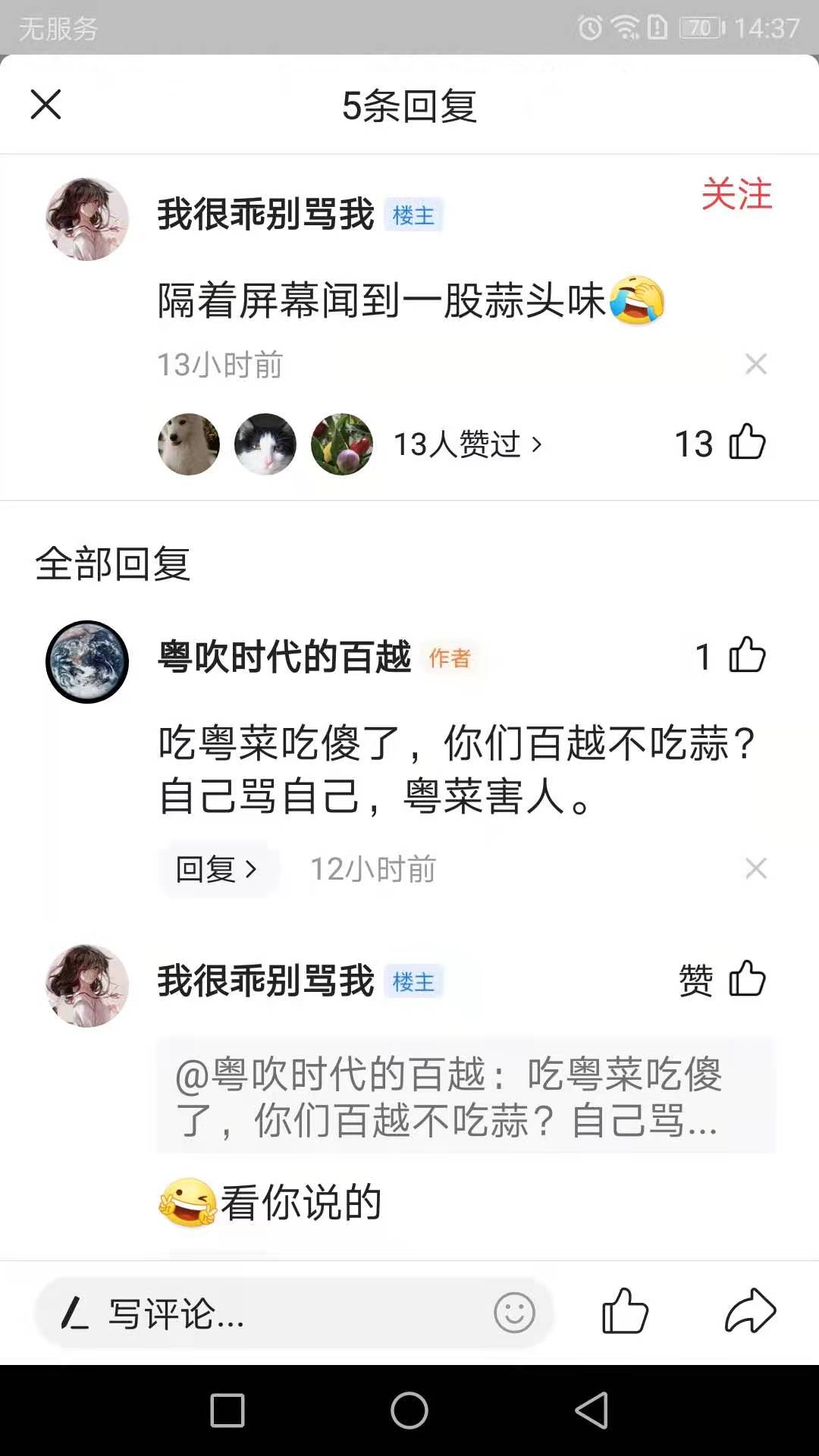Dismiss the 12小时前 reply

coord(755,868)
